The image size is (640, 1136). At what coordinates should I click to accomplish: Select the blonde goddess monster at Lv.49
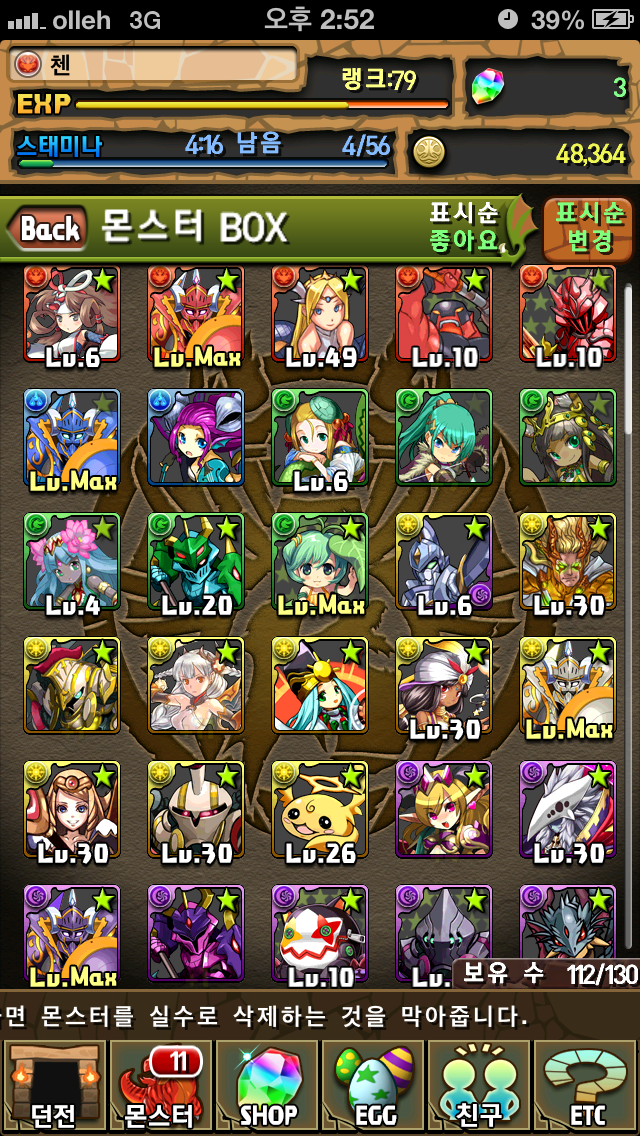point(320,316)
